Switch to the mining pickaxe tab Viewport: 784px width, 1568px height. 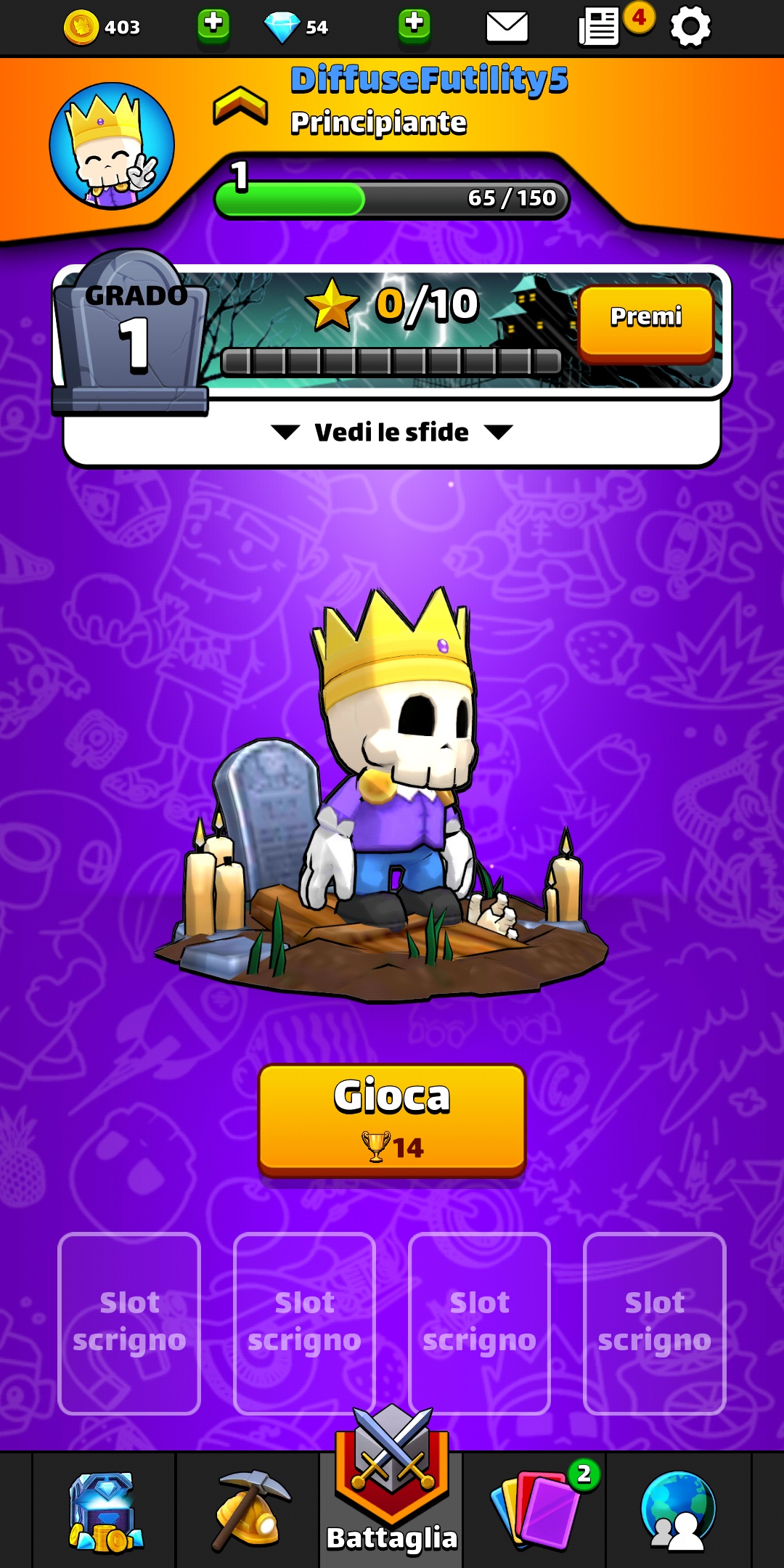click(249, 1511)
